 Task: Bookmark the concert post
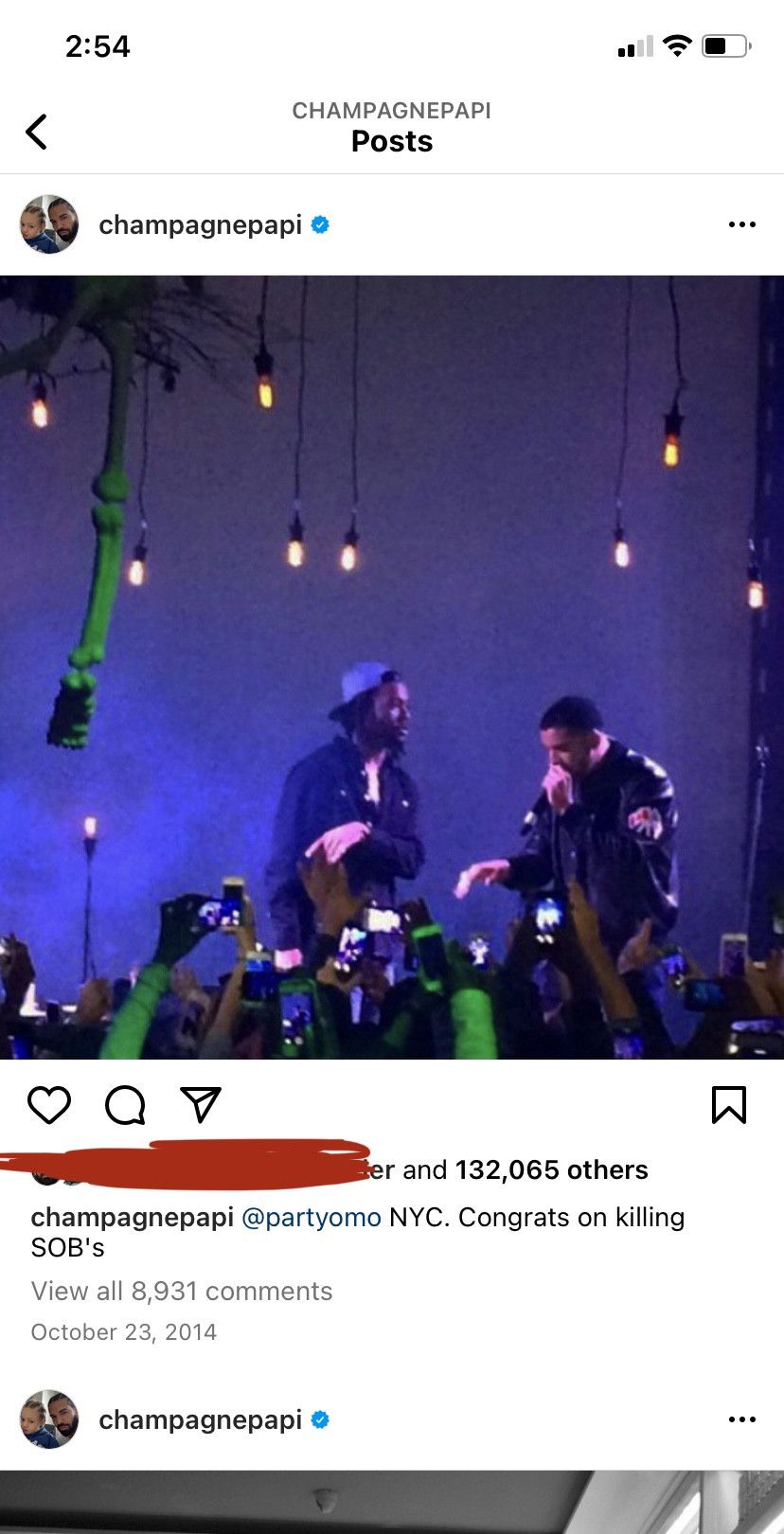[728, 1104]
